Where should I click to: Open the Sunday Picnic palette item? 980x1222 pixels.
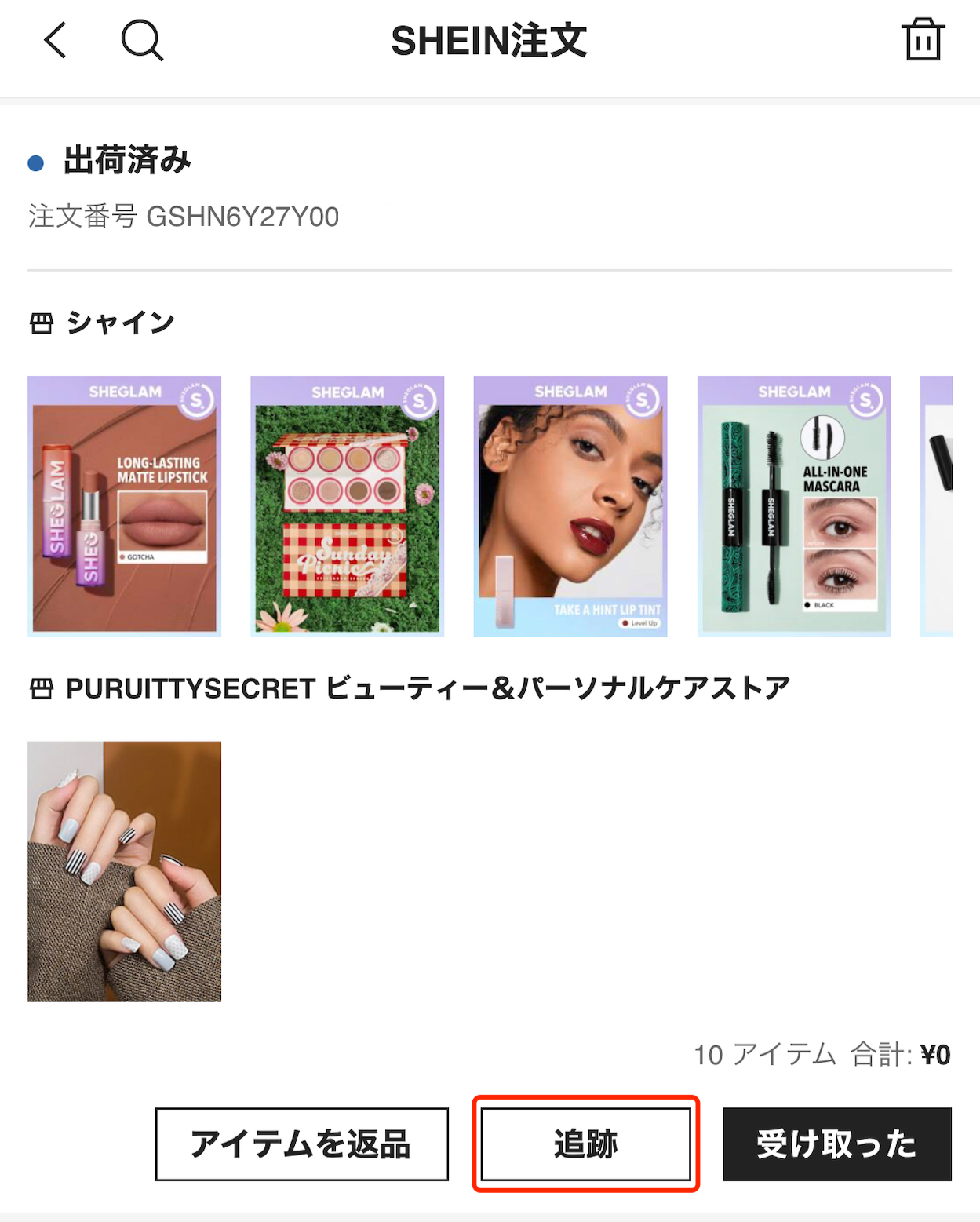coord(348,505)
